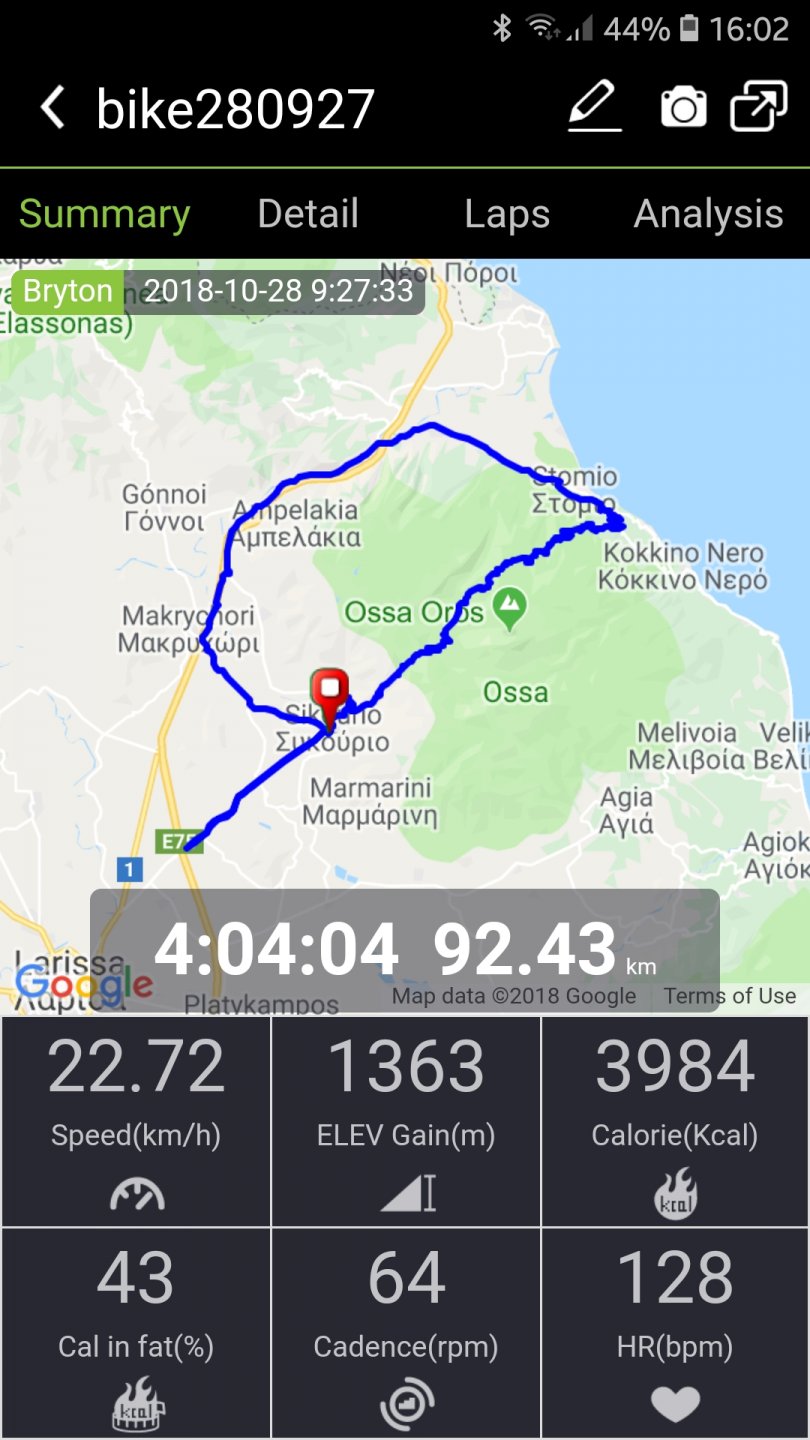The width and height of the screenshot is (810, 1440).
Task: Switch to the Detail tab
Action: 308,214
